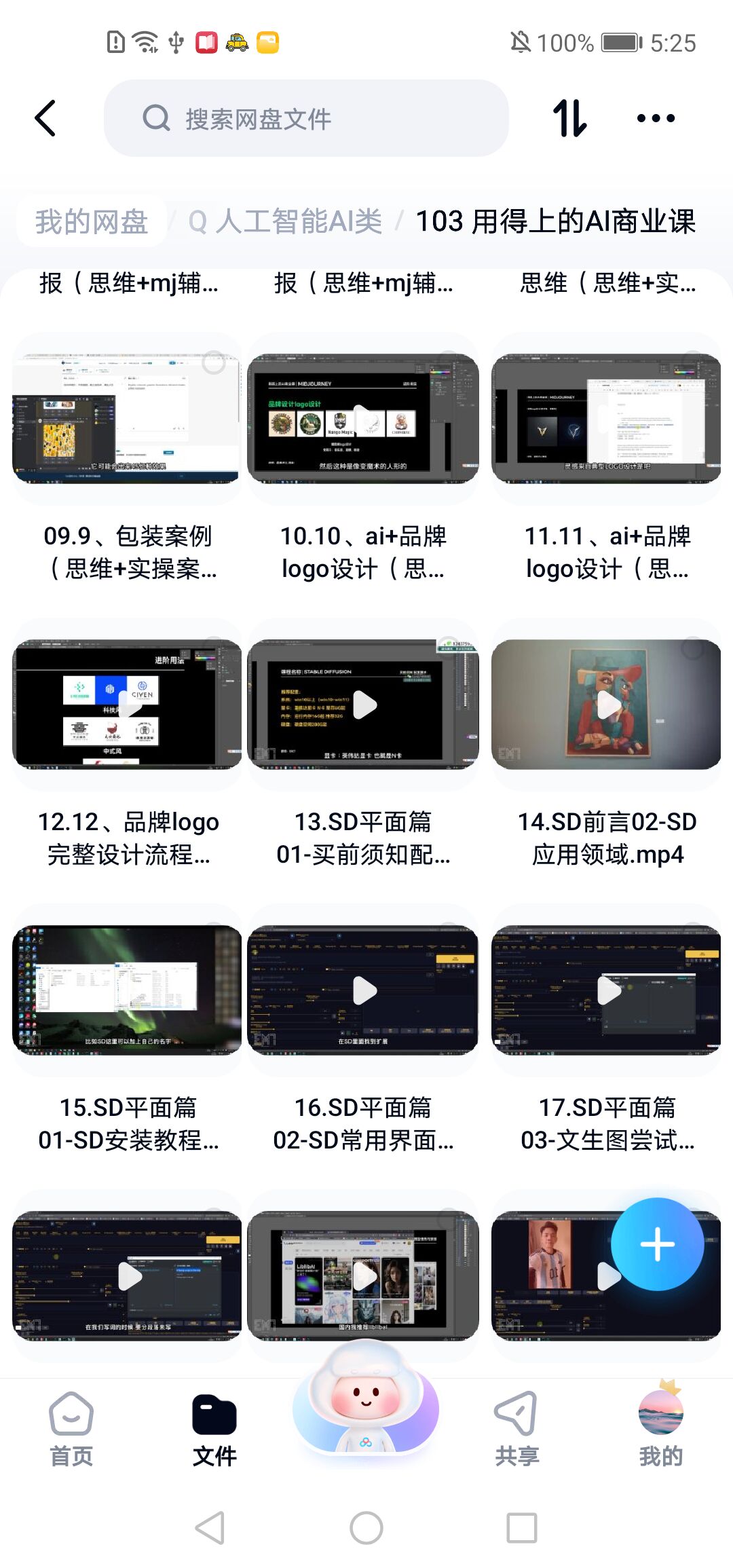The width and height of the screenshot is (733, 1568).
Task: Play 14.SD前言02-SD应用领域.mp4
Action: coord(606,704)
